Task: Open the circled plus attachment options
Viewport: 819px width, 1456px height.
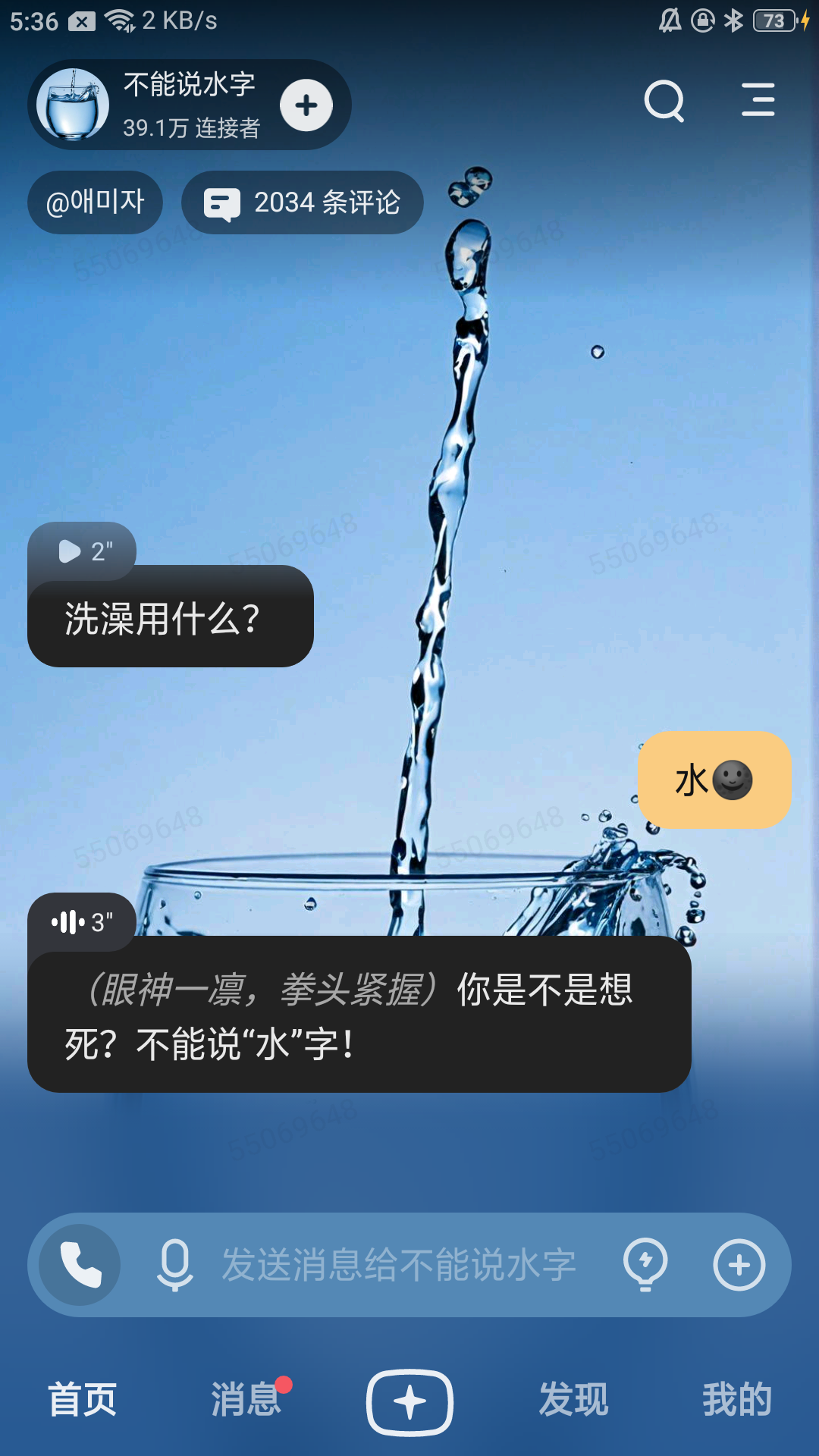Action: (739, 1265)
